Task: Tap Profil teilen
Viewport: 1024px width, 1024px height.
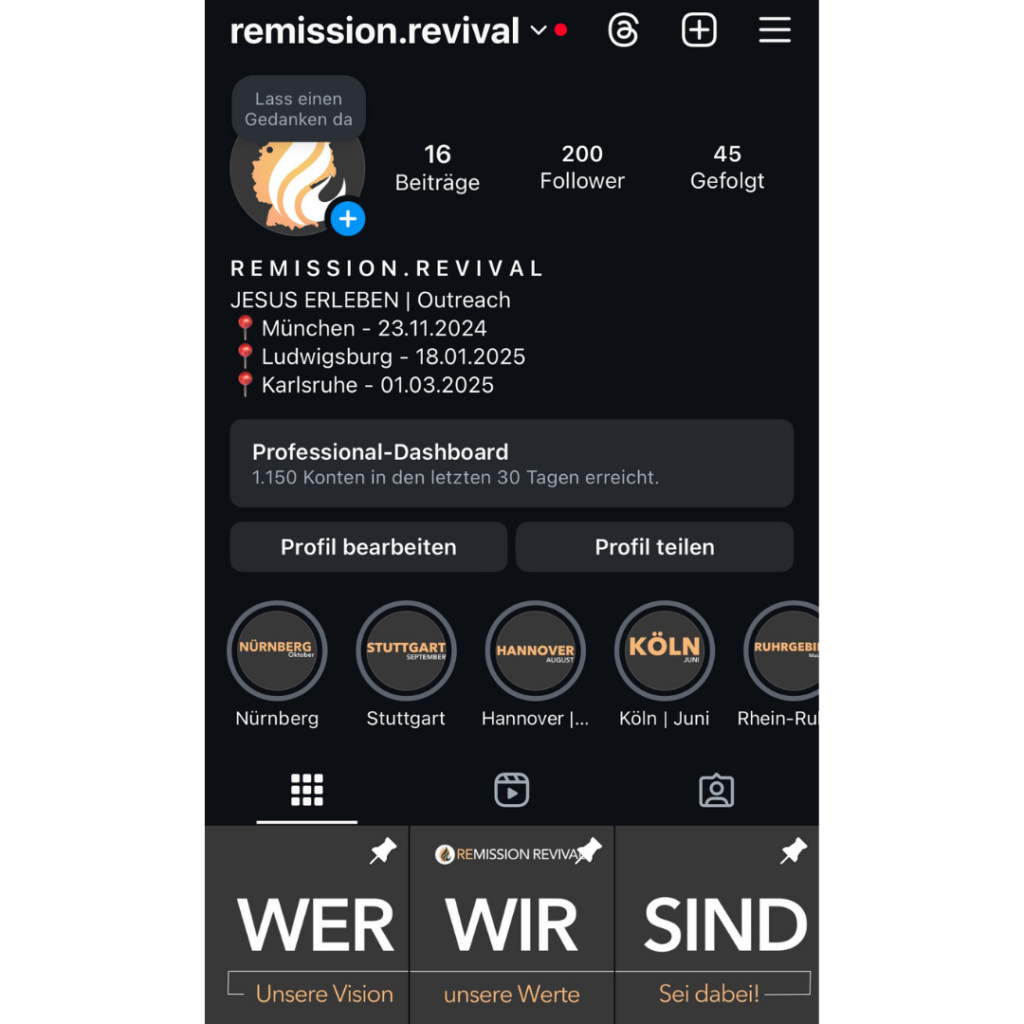Action: click(654, 547)
